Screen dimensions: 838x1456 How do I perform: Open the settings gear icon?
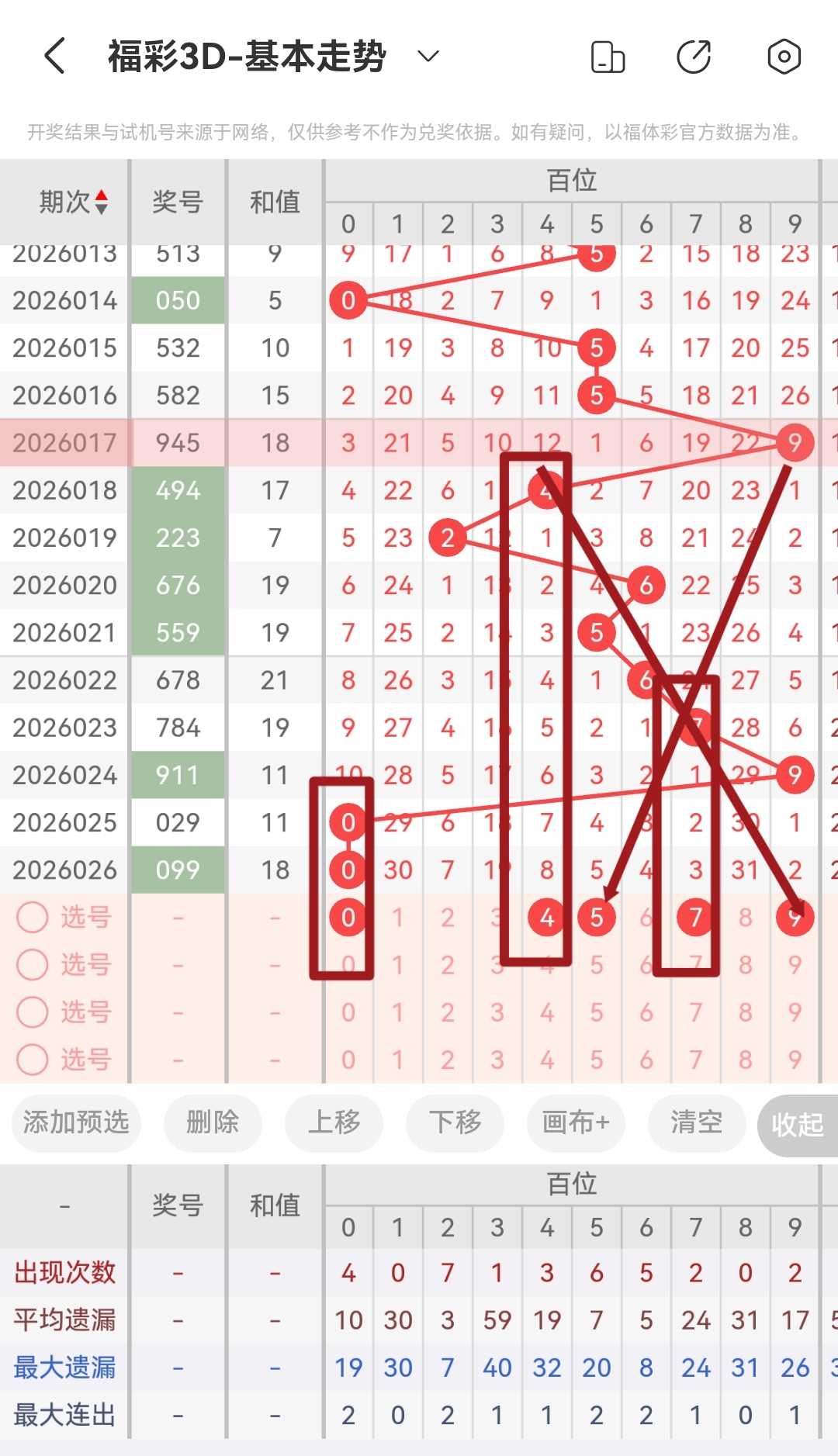tap(784, 56)
